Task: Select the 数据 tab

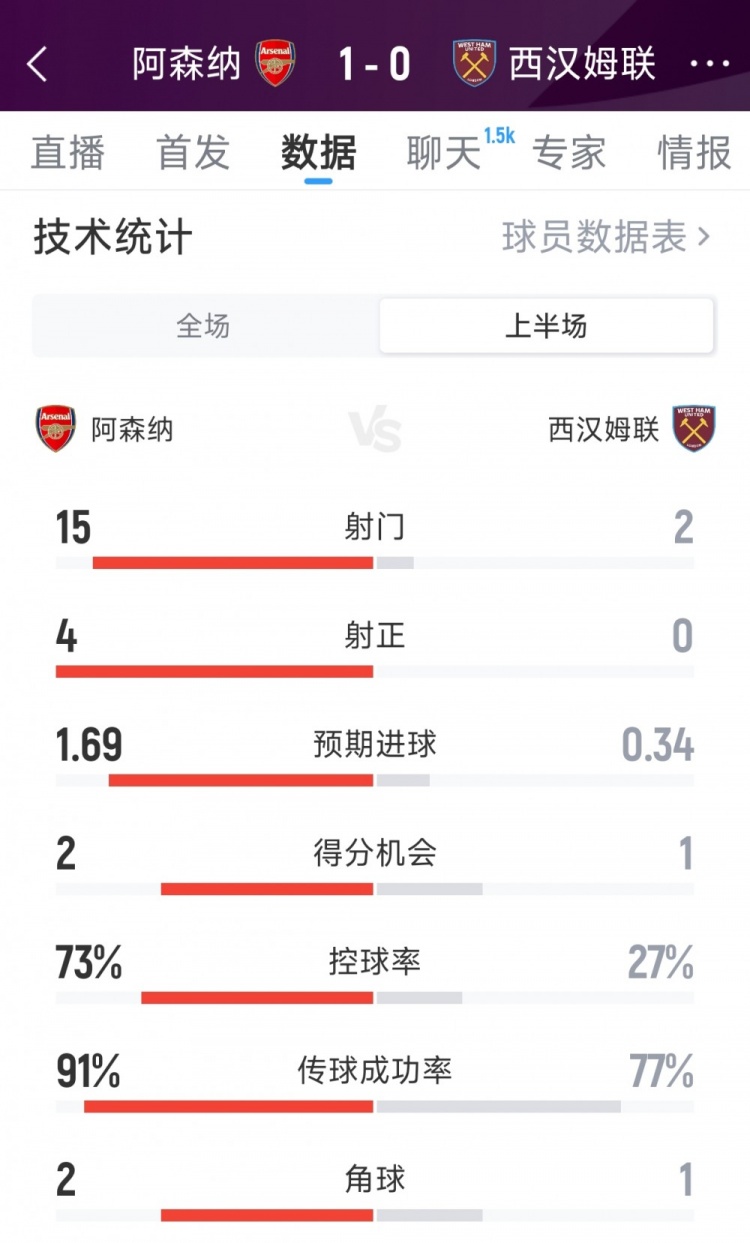Action: pyautogui.click(x=318, y=154)
